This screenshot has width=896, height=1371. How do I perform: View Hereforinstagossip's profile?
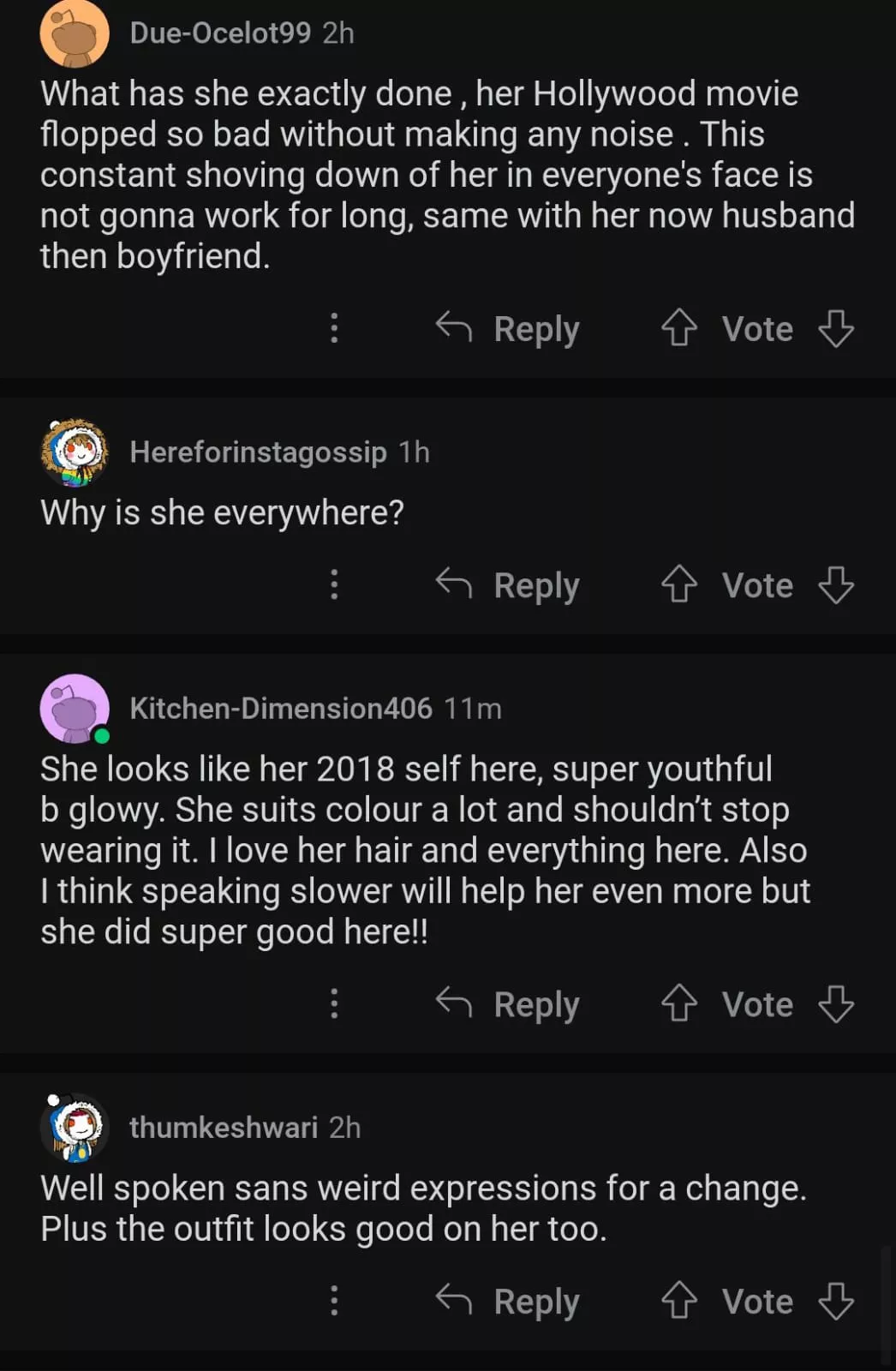click(x=258, y=452)
